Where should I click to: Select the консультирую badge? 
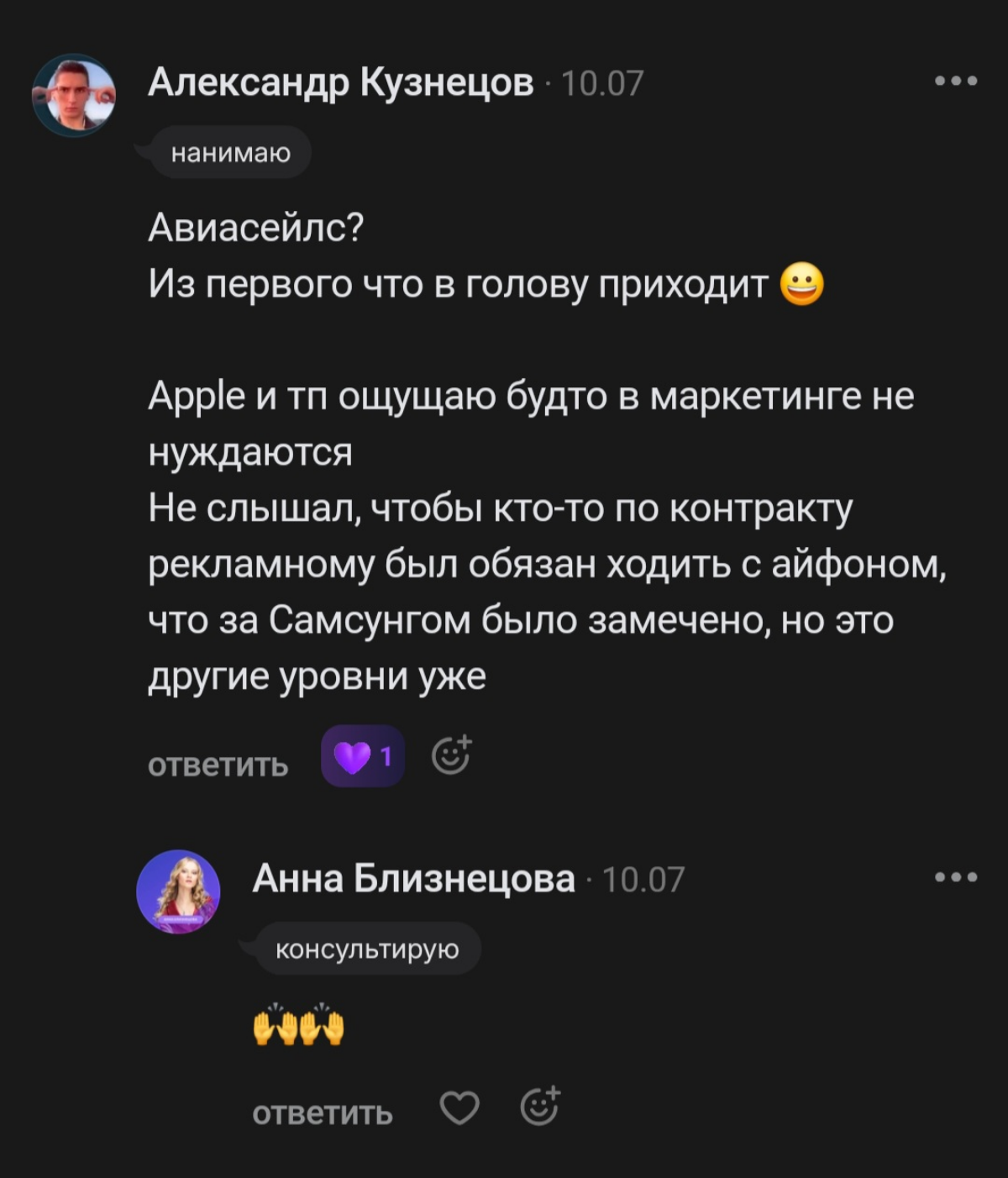click(365, 950)
